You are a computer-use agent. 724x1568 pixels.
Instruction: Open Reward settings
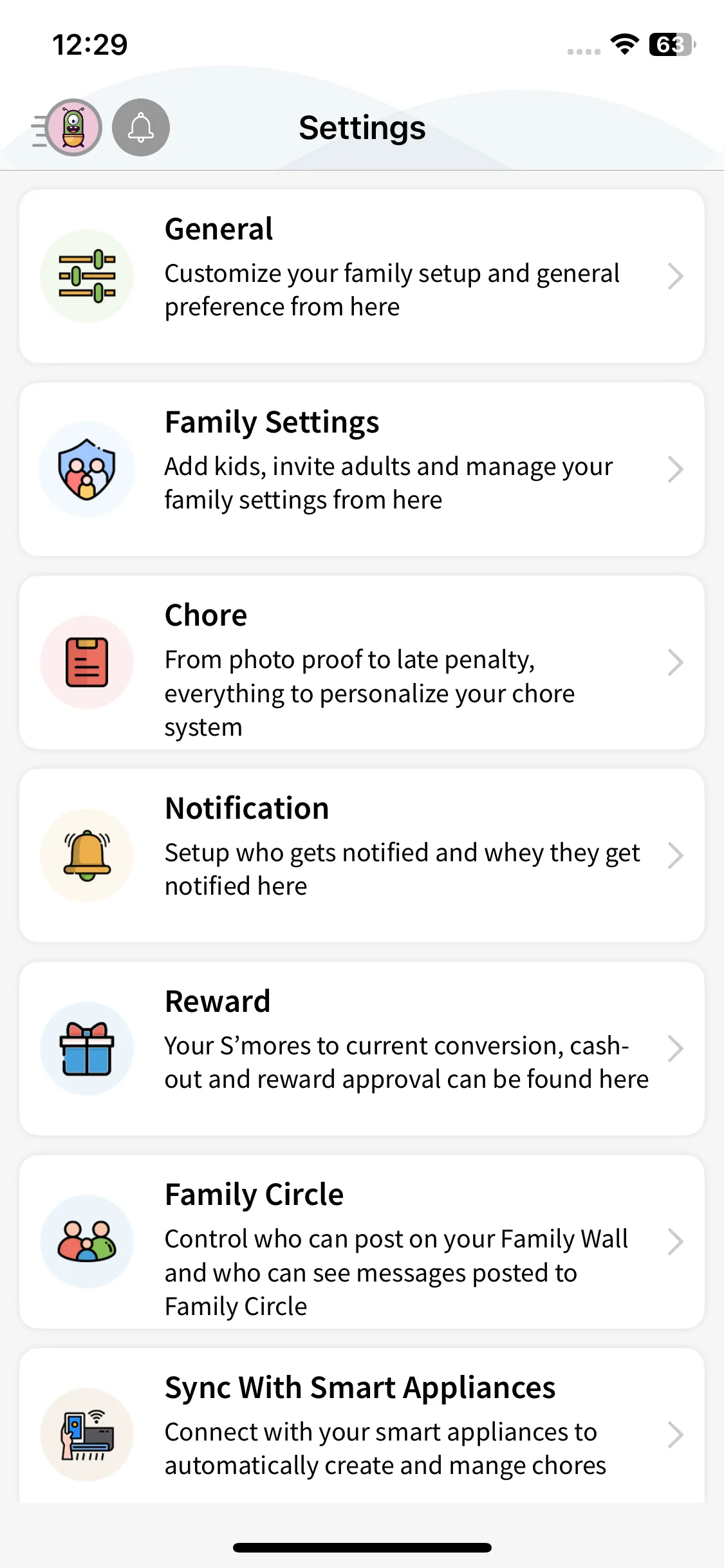pos(362,1049)
